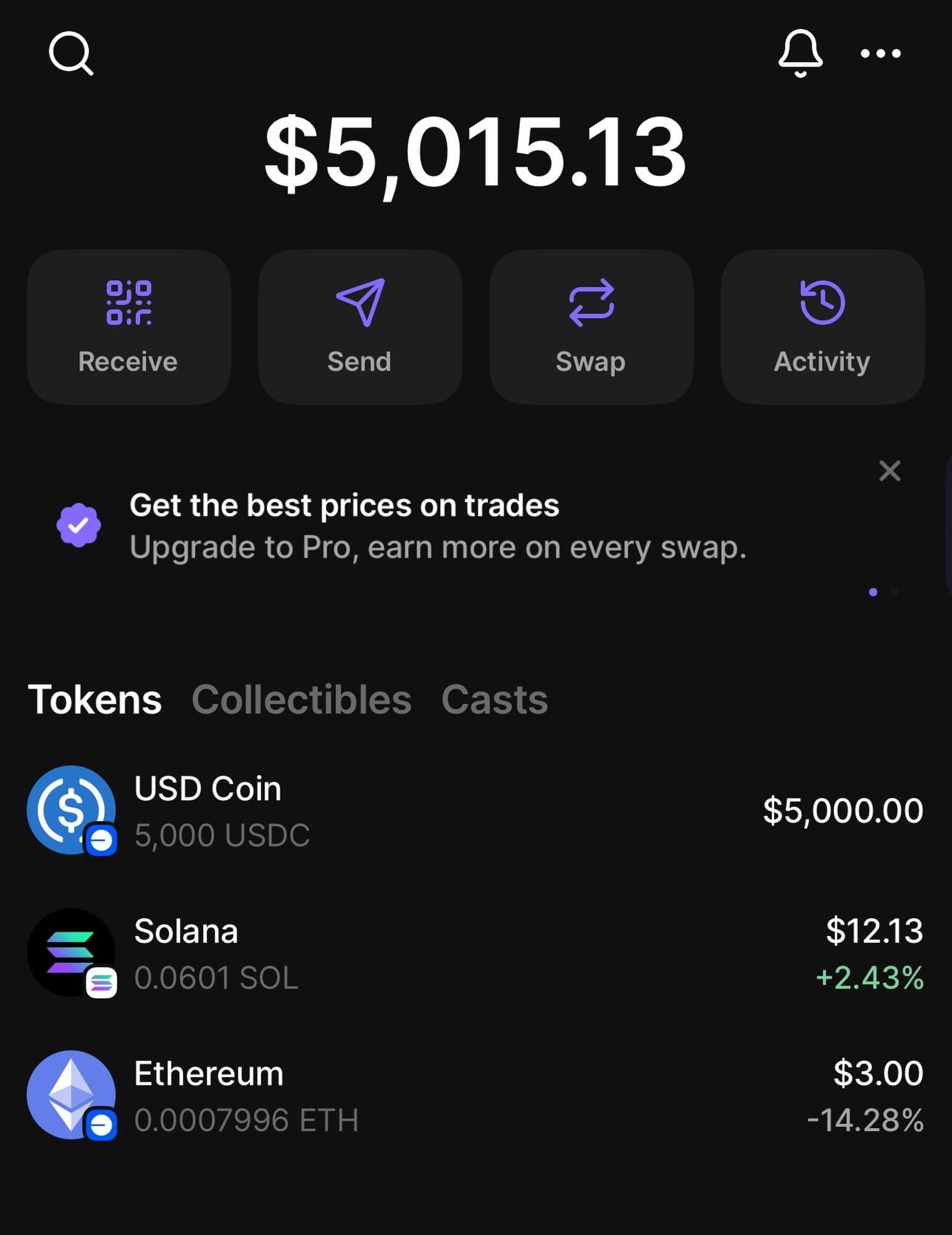
Task: Open the Ethereum token row
Action: coord(475,1096)
